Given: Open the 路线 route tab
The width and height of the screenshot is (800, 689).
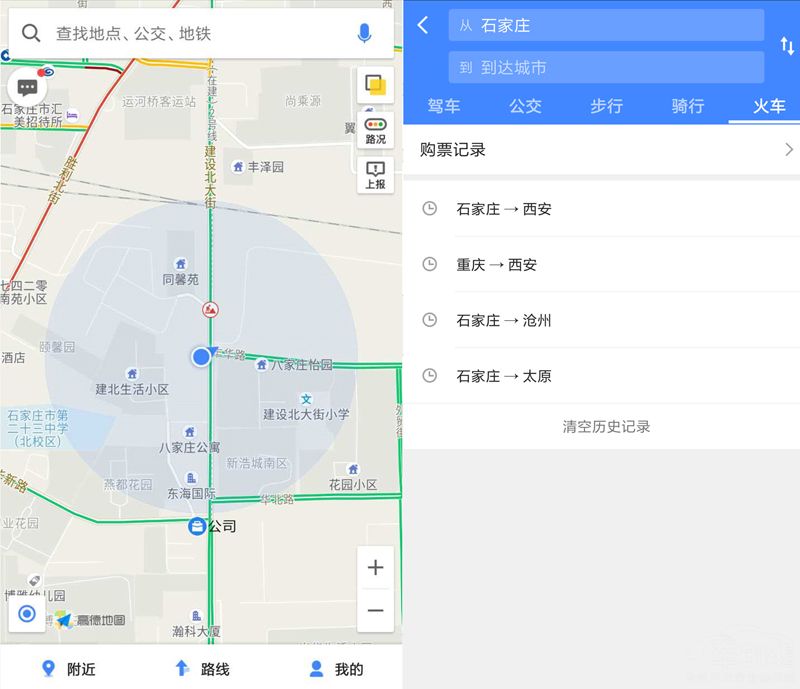Looking at the screenshot, I should click(202, 669).
